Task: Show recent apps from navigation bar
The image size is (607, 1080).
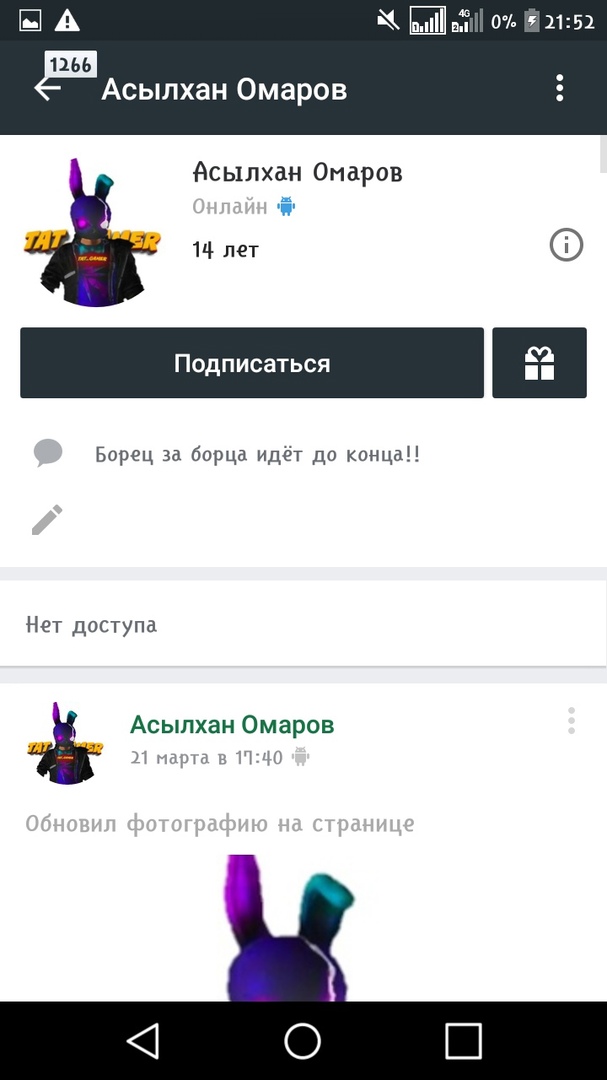Action: tap(463, 1041)
